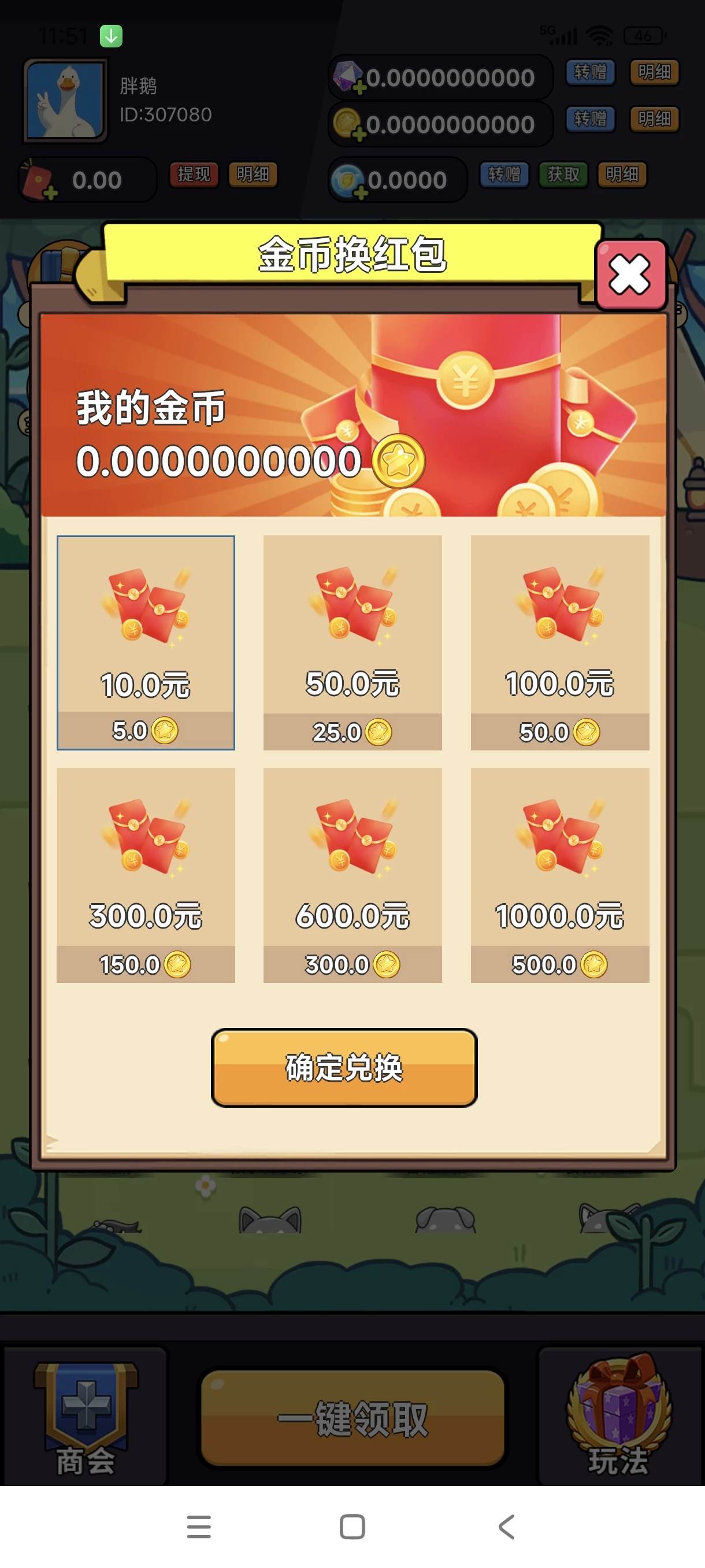Go to the system home screen

pos(352,1526)
